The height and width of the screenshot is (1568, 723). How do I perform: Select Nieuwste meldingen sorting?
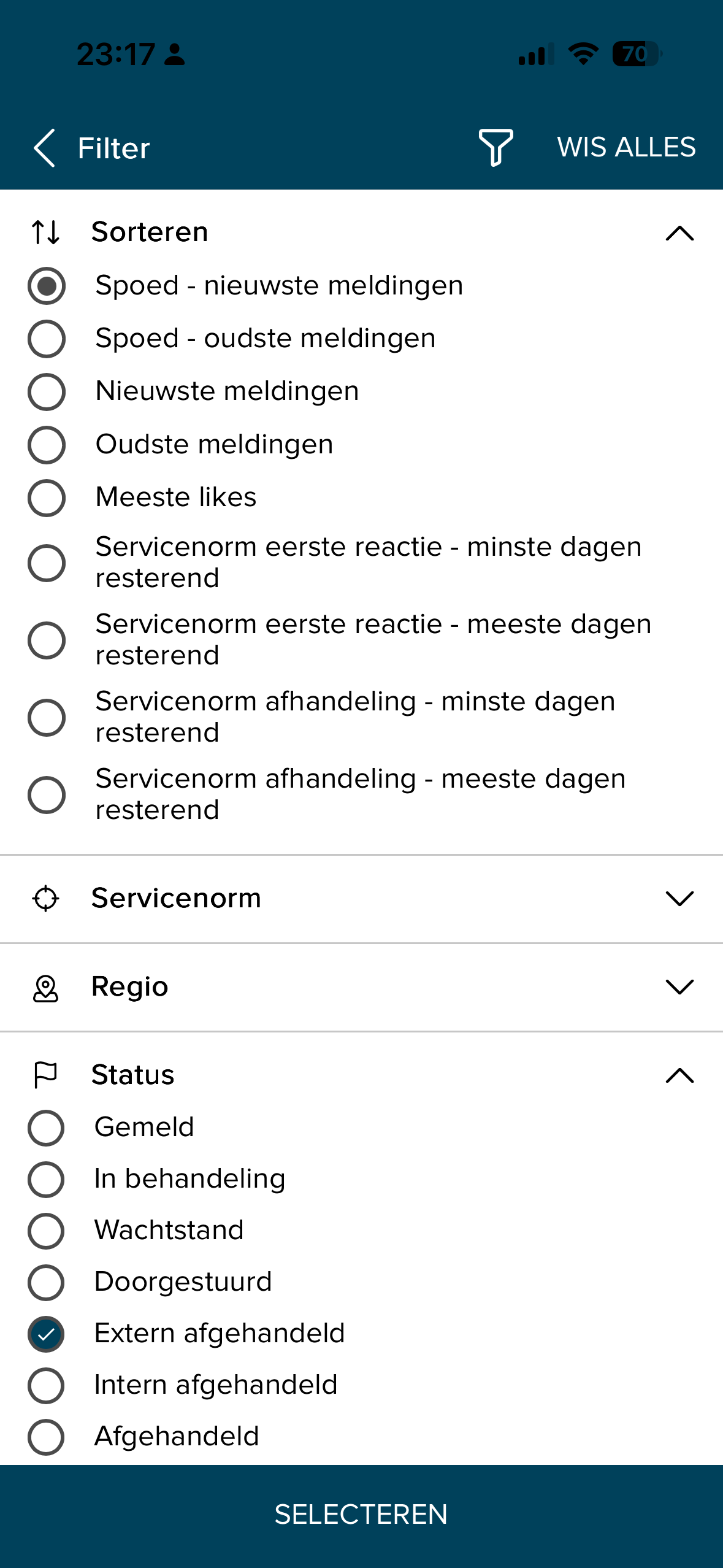coord(46,390)
